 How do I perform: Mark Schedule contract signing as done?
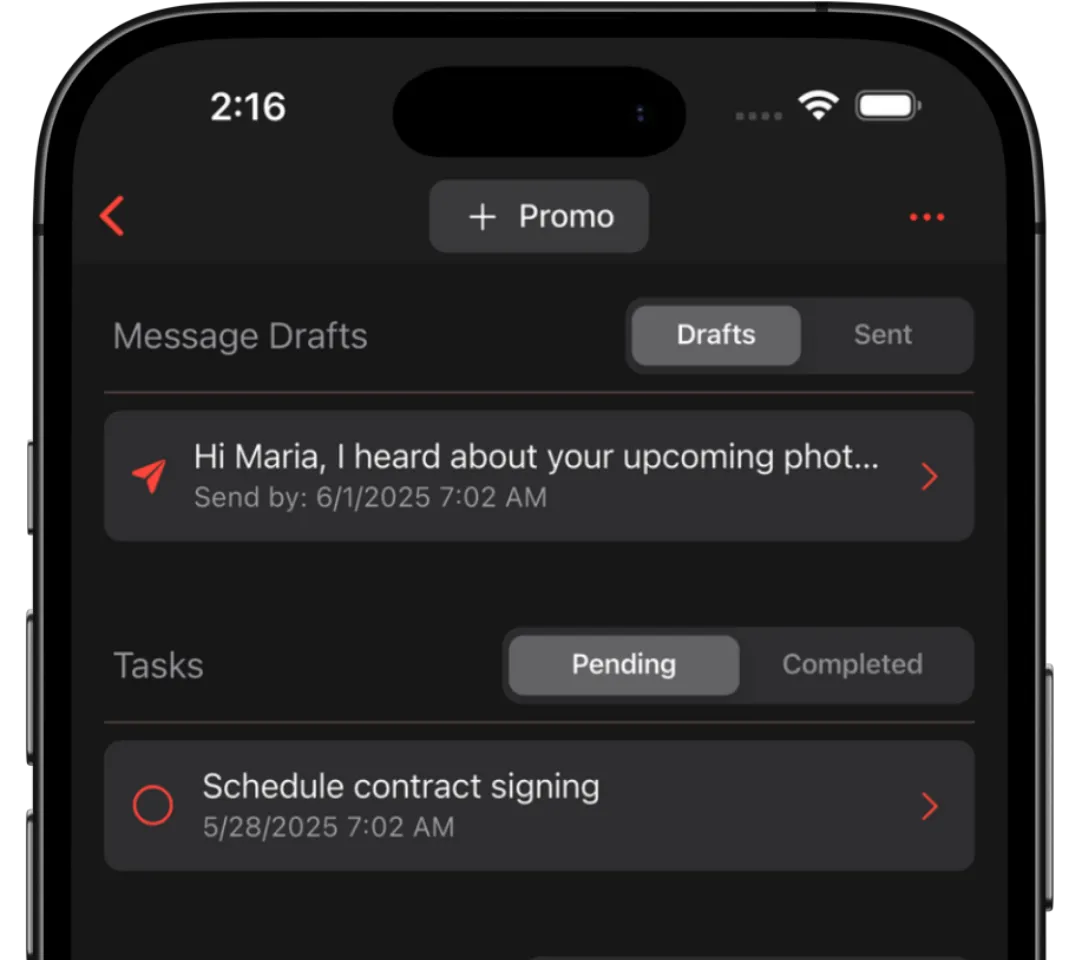click(x=153, y=805)
